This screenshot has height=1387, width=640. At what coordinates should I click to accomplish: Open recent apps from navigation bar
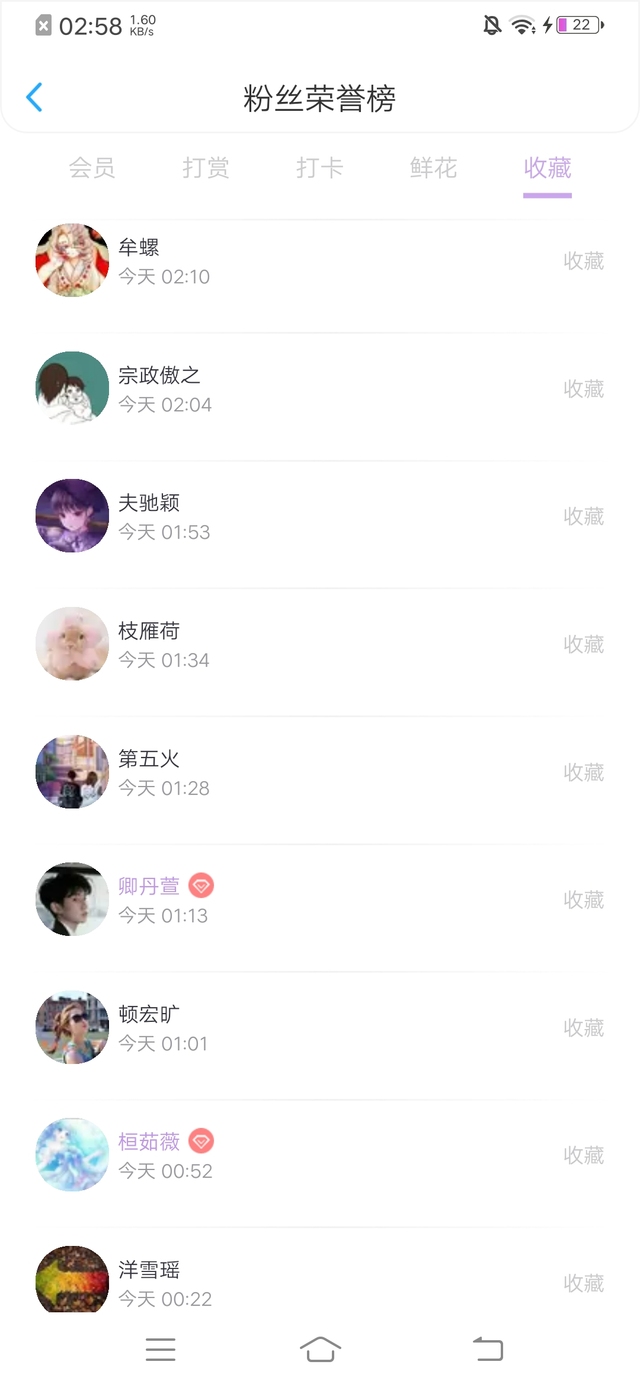point(160,1350)
